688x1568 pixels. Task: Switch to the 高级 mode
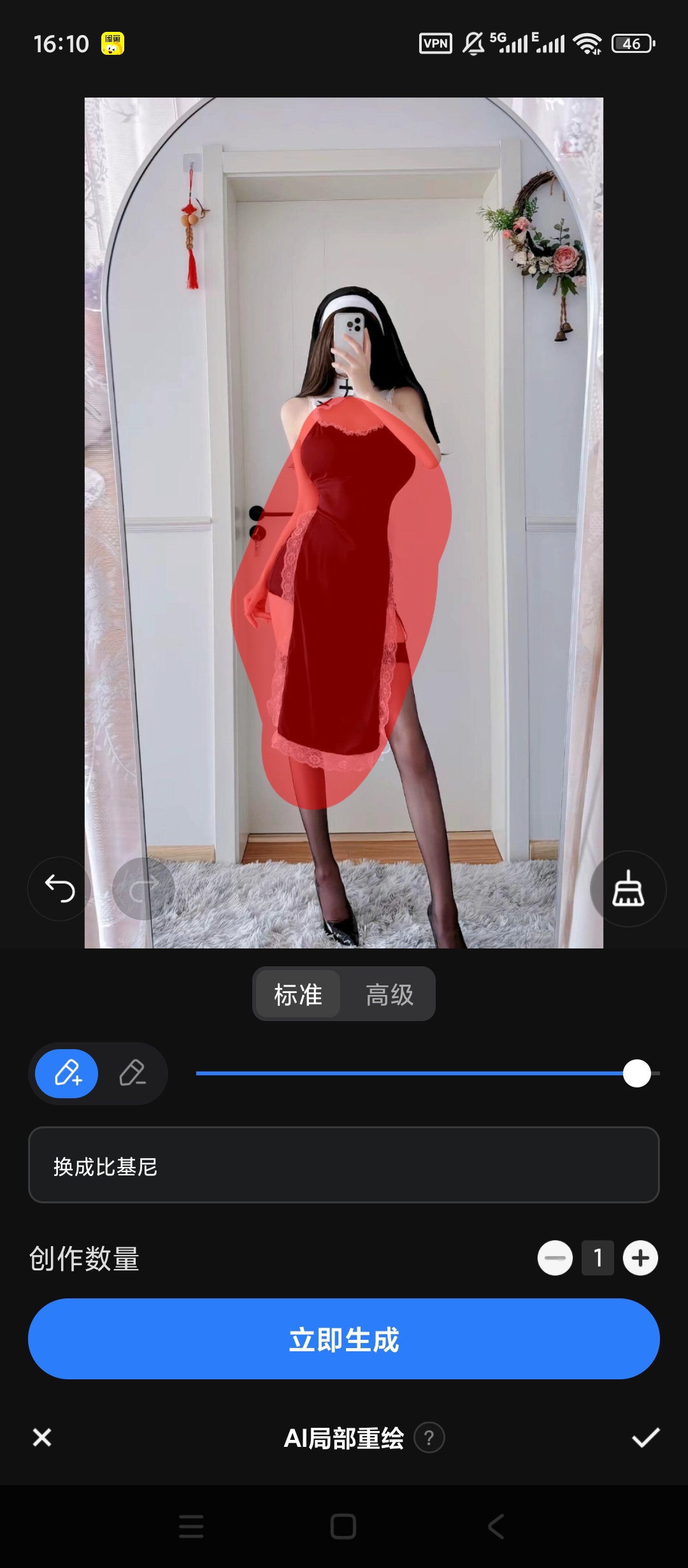pos(389,994)
